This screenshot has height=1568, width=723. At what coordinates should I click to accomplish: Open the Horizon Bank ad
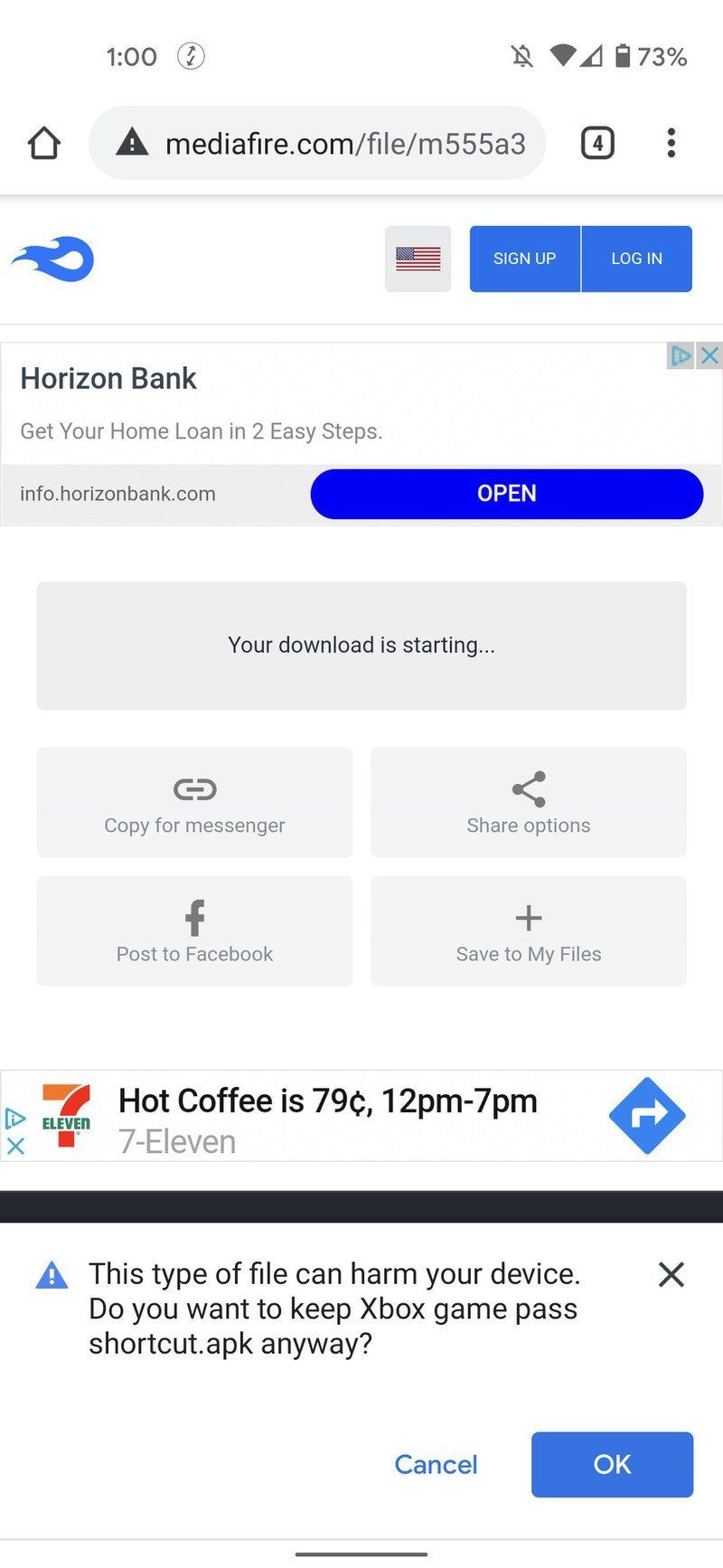click(506, 494)
